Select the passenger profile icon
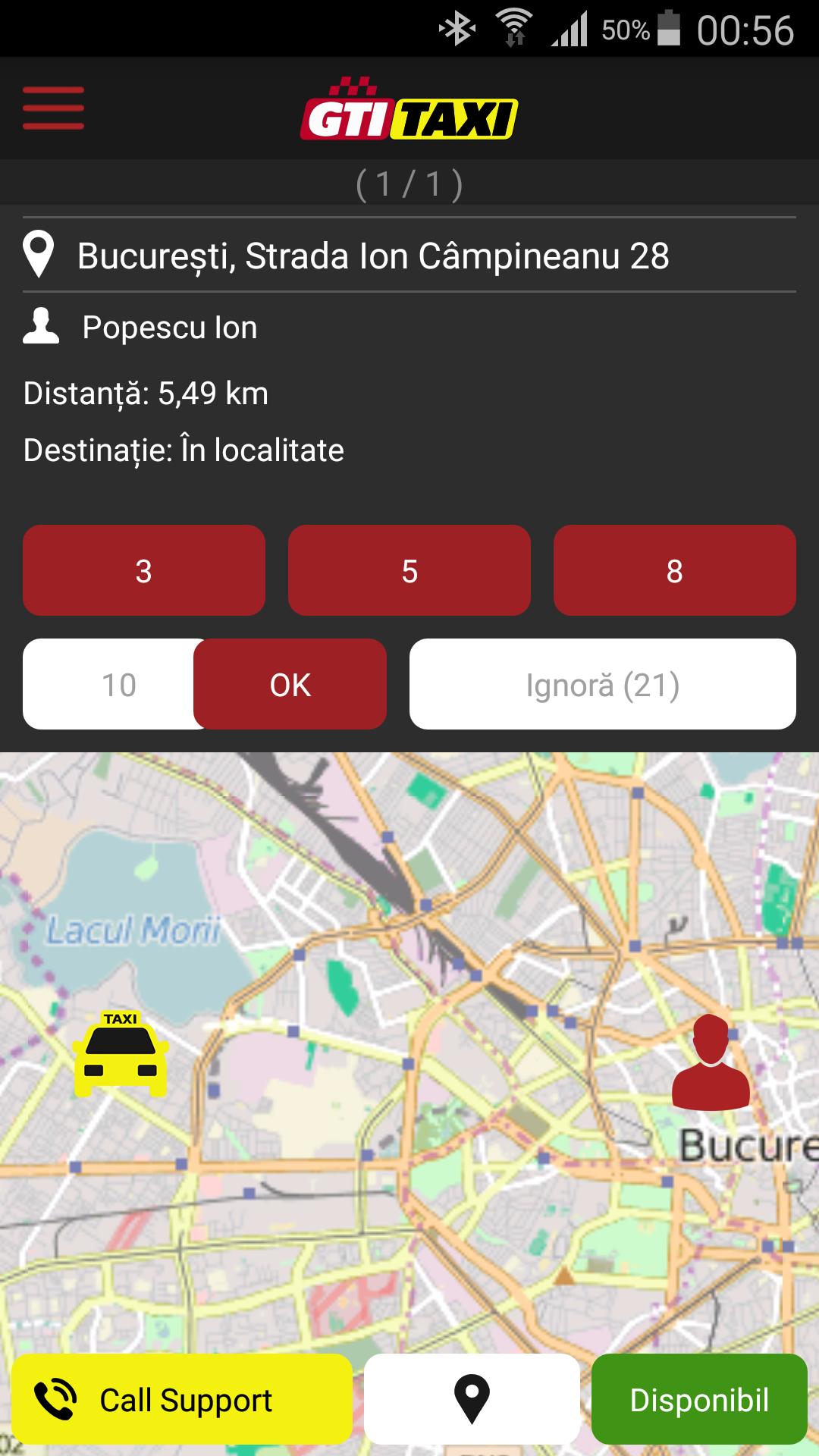The height and width of the screenshot is (1456, 819). tap(42, 328)
